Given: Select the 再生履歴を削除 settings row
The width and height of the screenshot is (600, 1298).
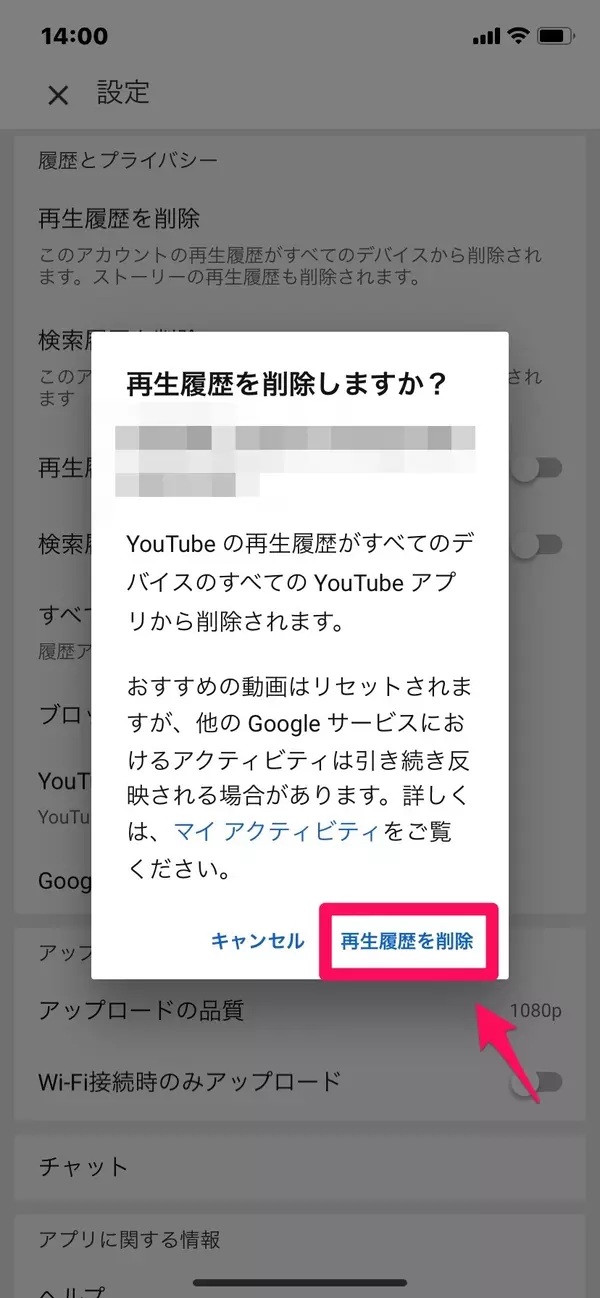Looking at the screenshot, I should coord(120,218).
